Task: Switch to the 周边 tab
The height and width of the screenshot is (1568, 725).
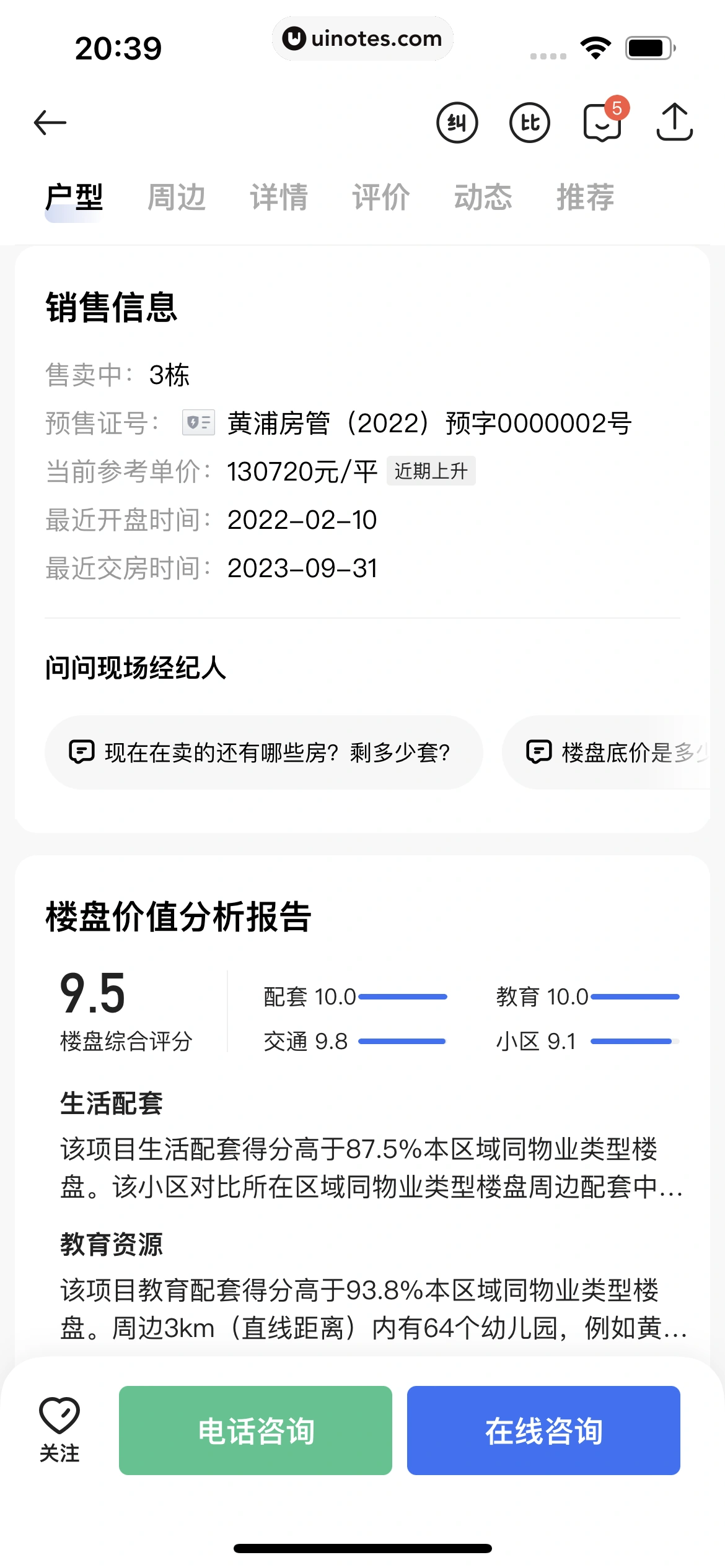Action: pos(177,198)
